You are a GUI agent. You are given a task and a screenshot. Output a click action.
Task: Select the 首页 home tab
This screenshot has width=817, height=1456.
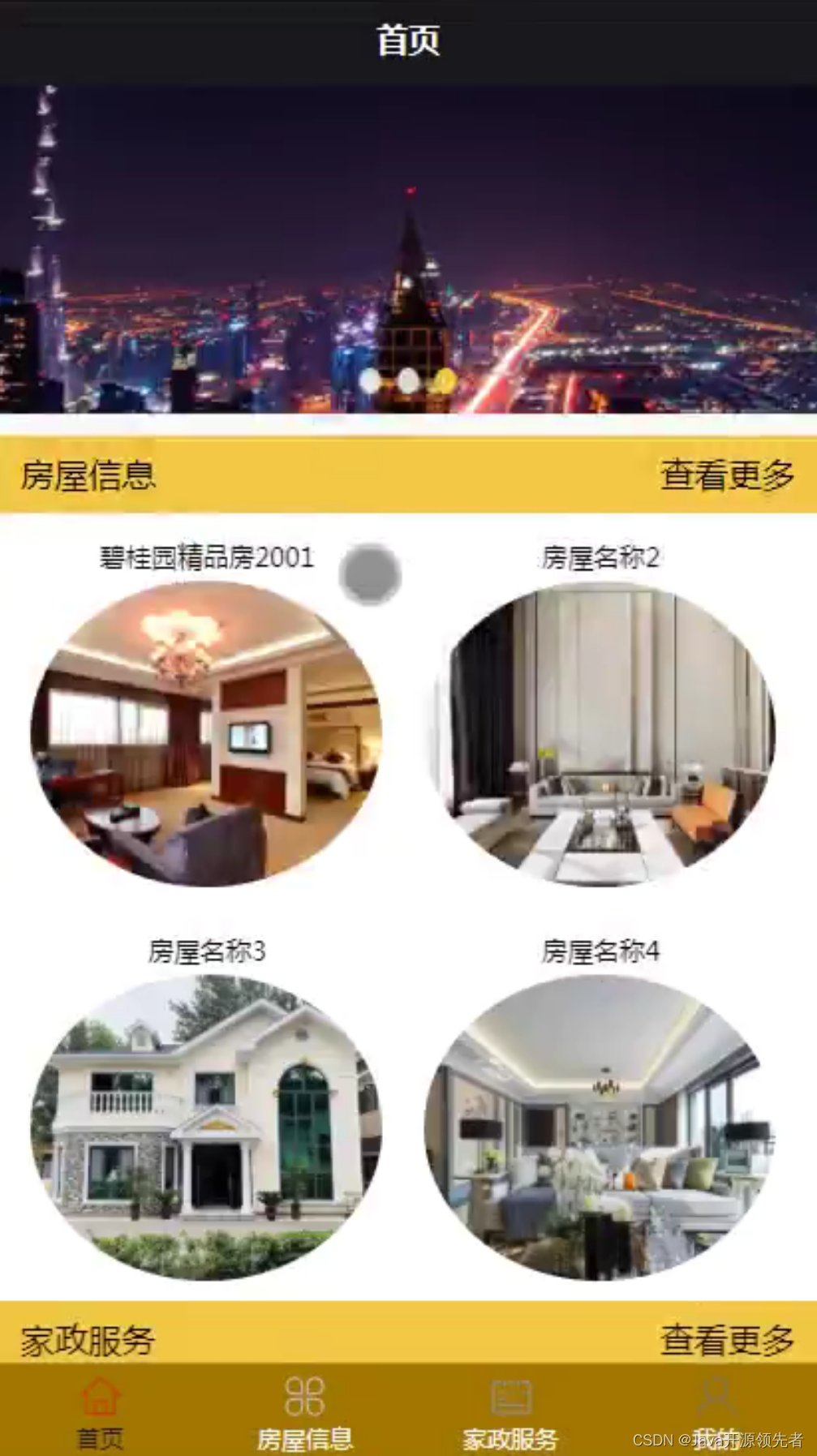pyautogui.click(x=100, y=1410)
